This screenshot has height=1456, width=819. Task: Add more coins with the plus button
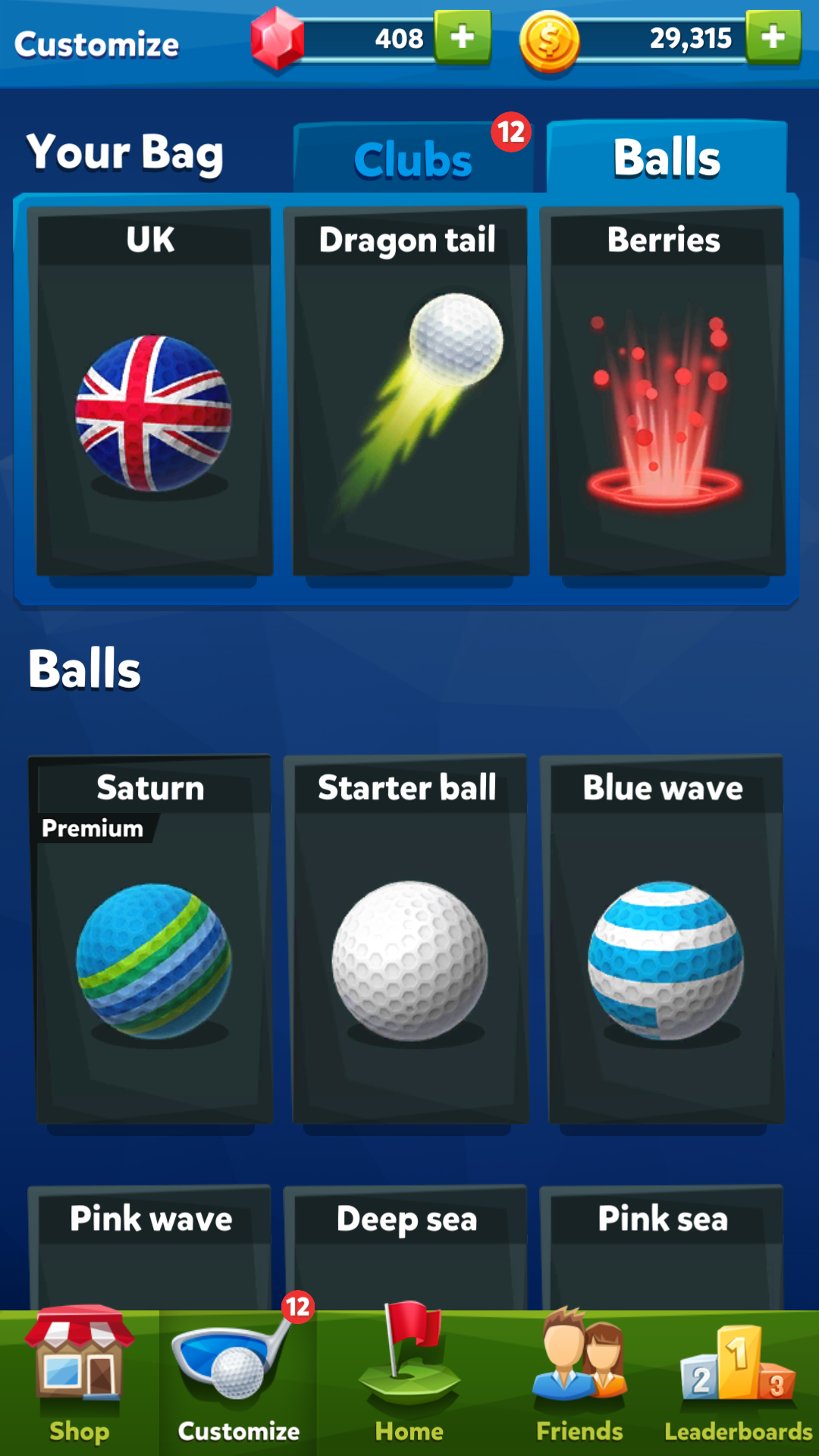pos(773,36)
